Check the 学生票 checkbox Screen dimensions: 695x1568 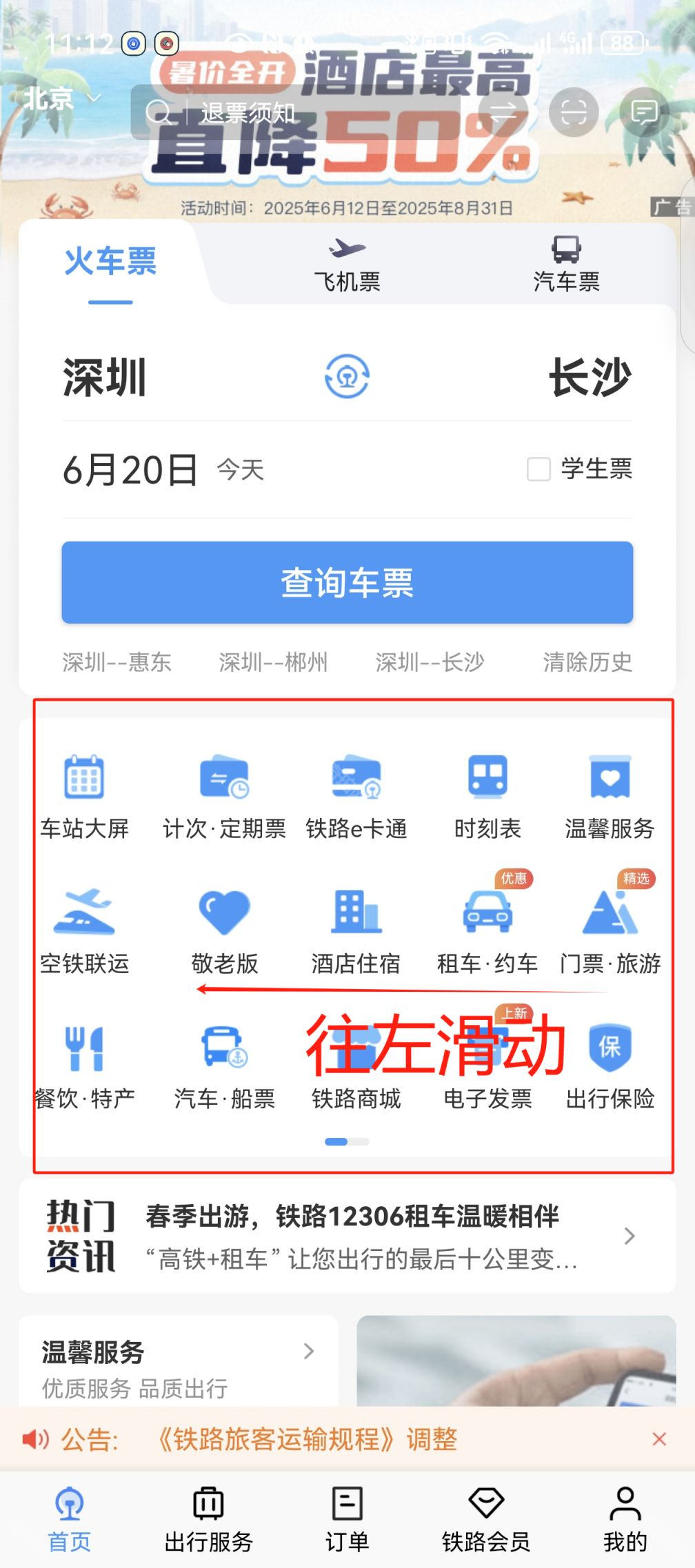[x=538, y=469]
